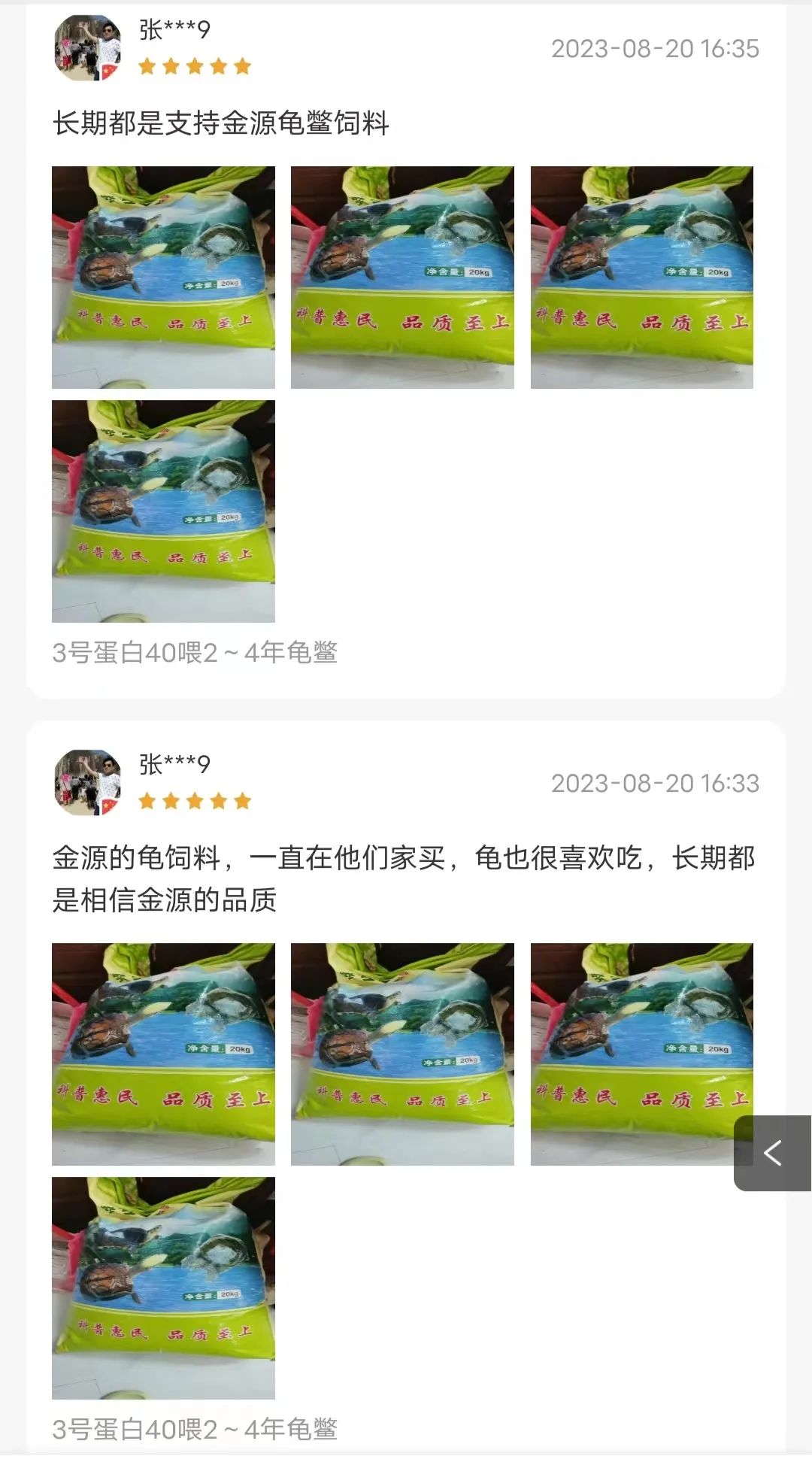View third photo in the 16:35 review

pyautogui.click(x=642, y=278)
